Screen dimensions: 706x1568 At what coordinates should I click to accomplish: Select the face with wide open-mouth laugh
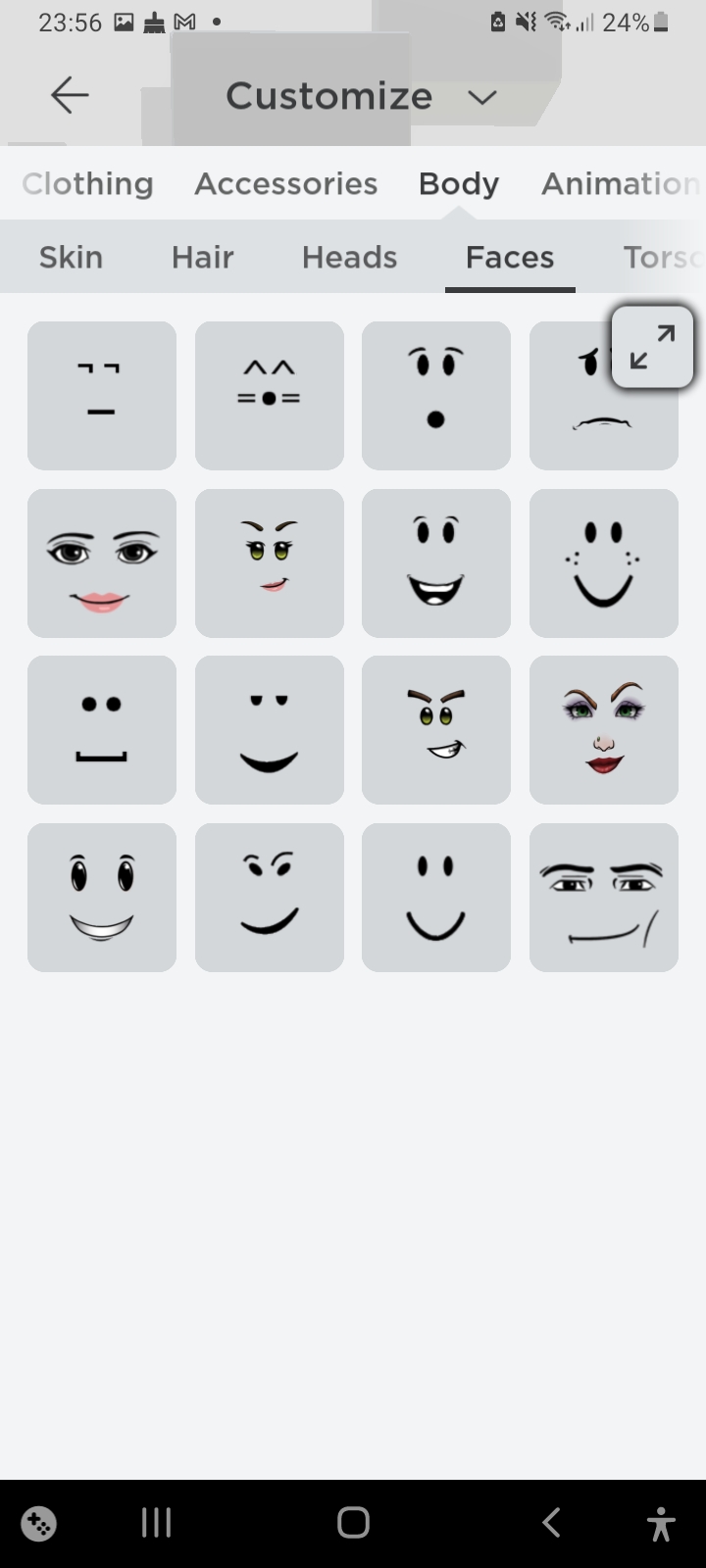(435, 563)
